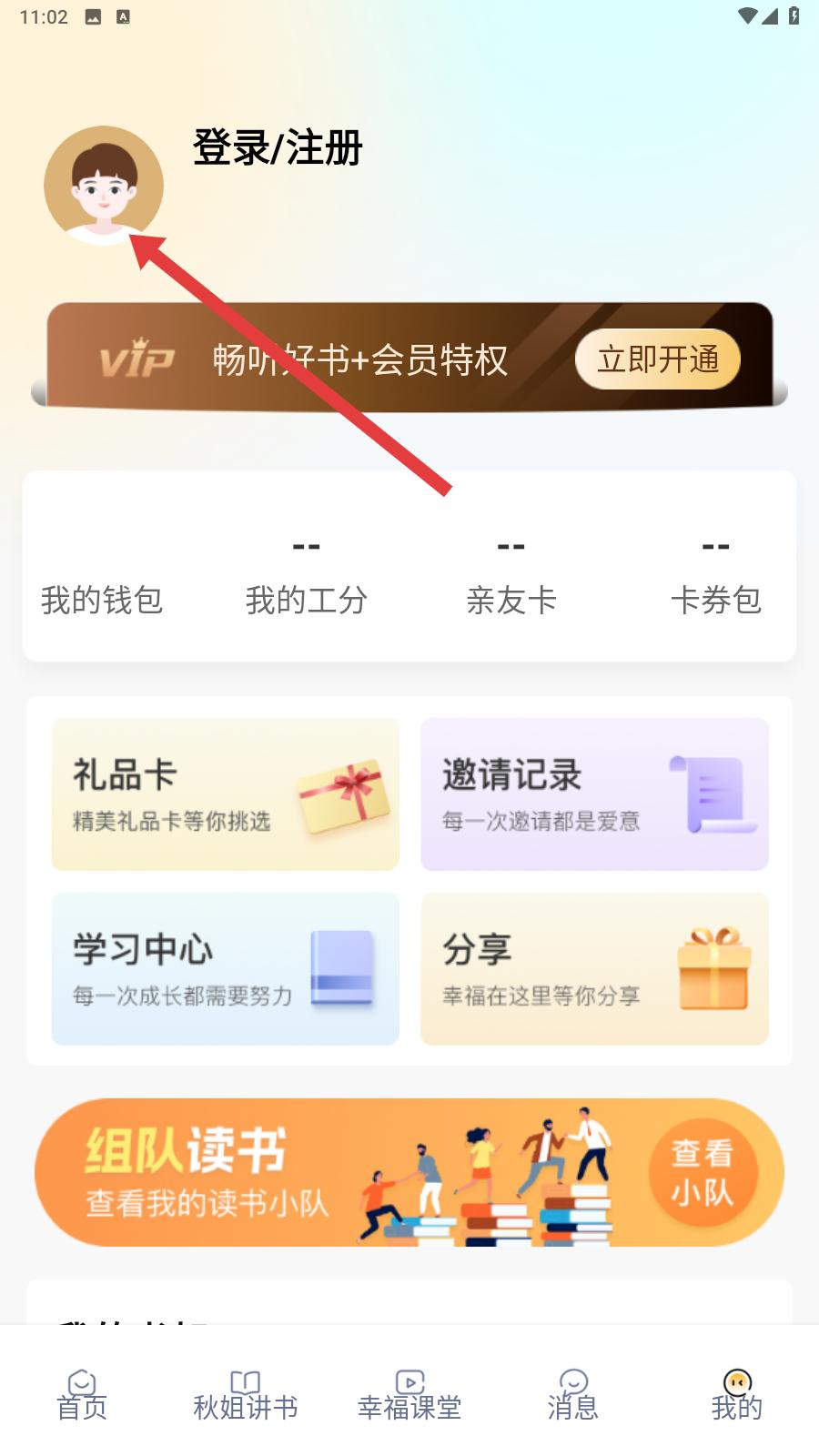Image resolution: width=819 pixels, height=1456 pixels.
Task: Open 邀请记录 card
Action: point(594,794)
